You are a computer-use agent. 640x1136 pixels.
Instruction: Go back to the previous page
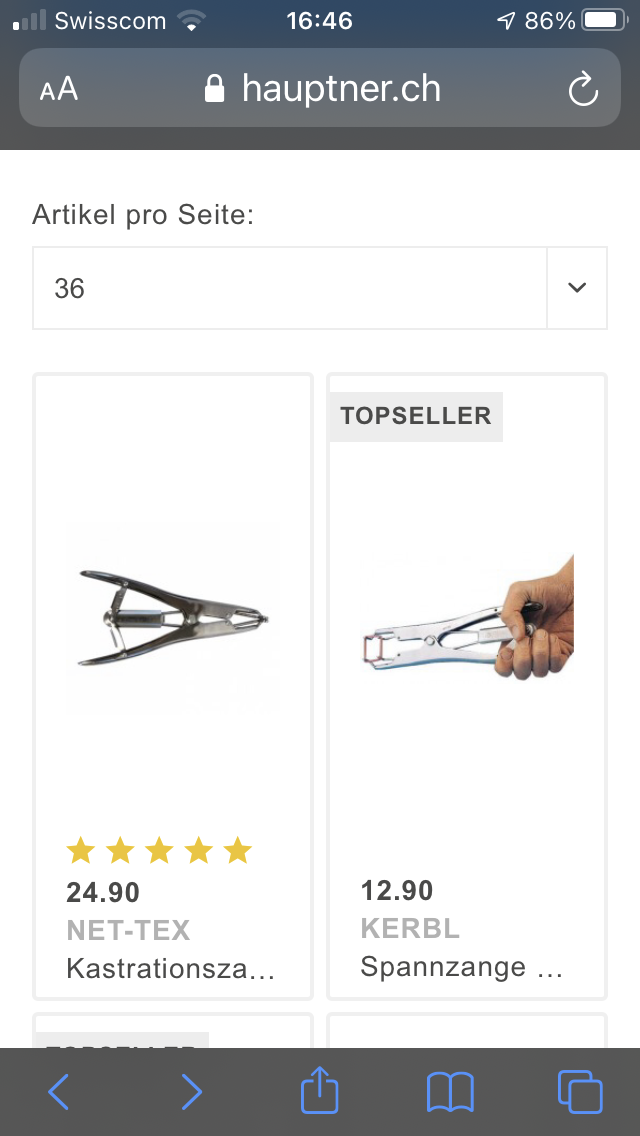pos(59,1091)
